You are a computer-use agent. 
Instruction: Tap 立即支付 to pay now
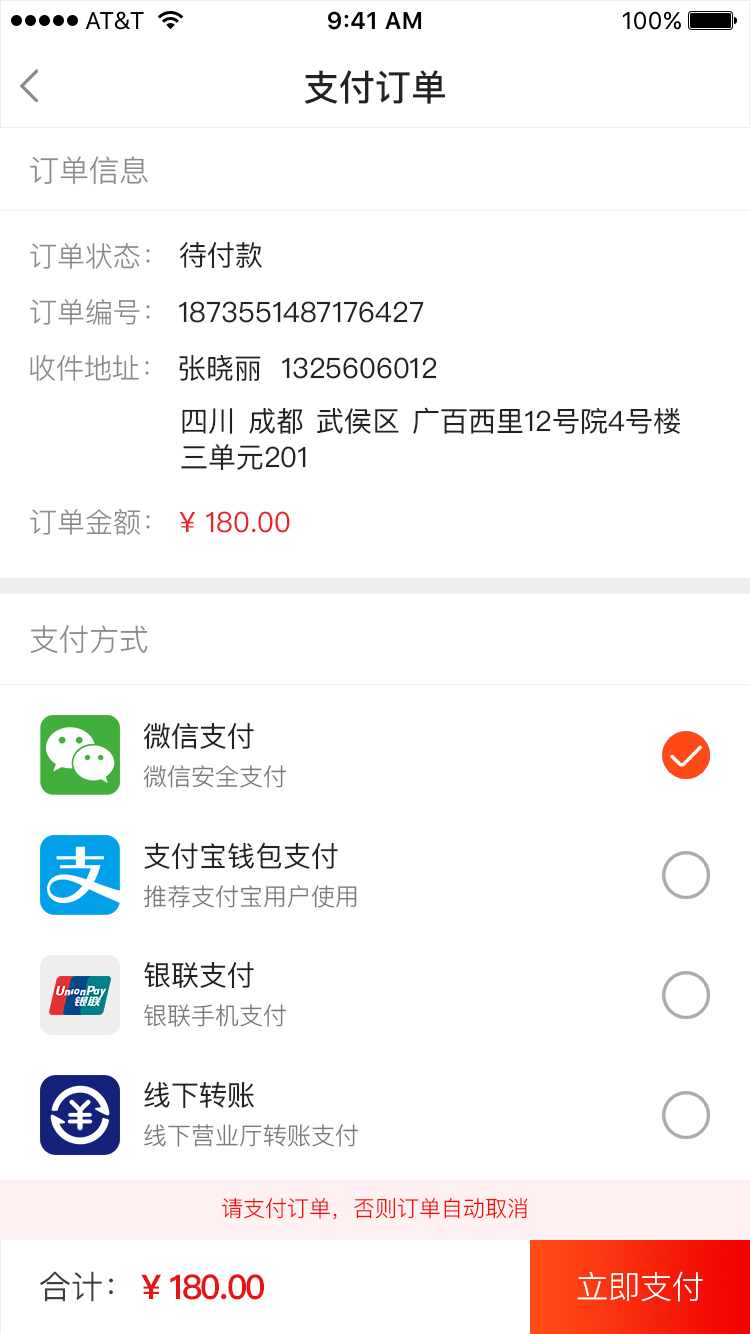640,1287
